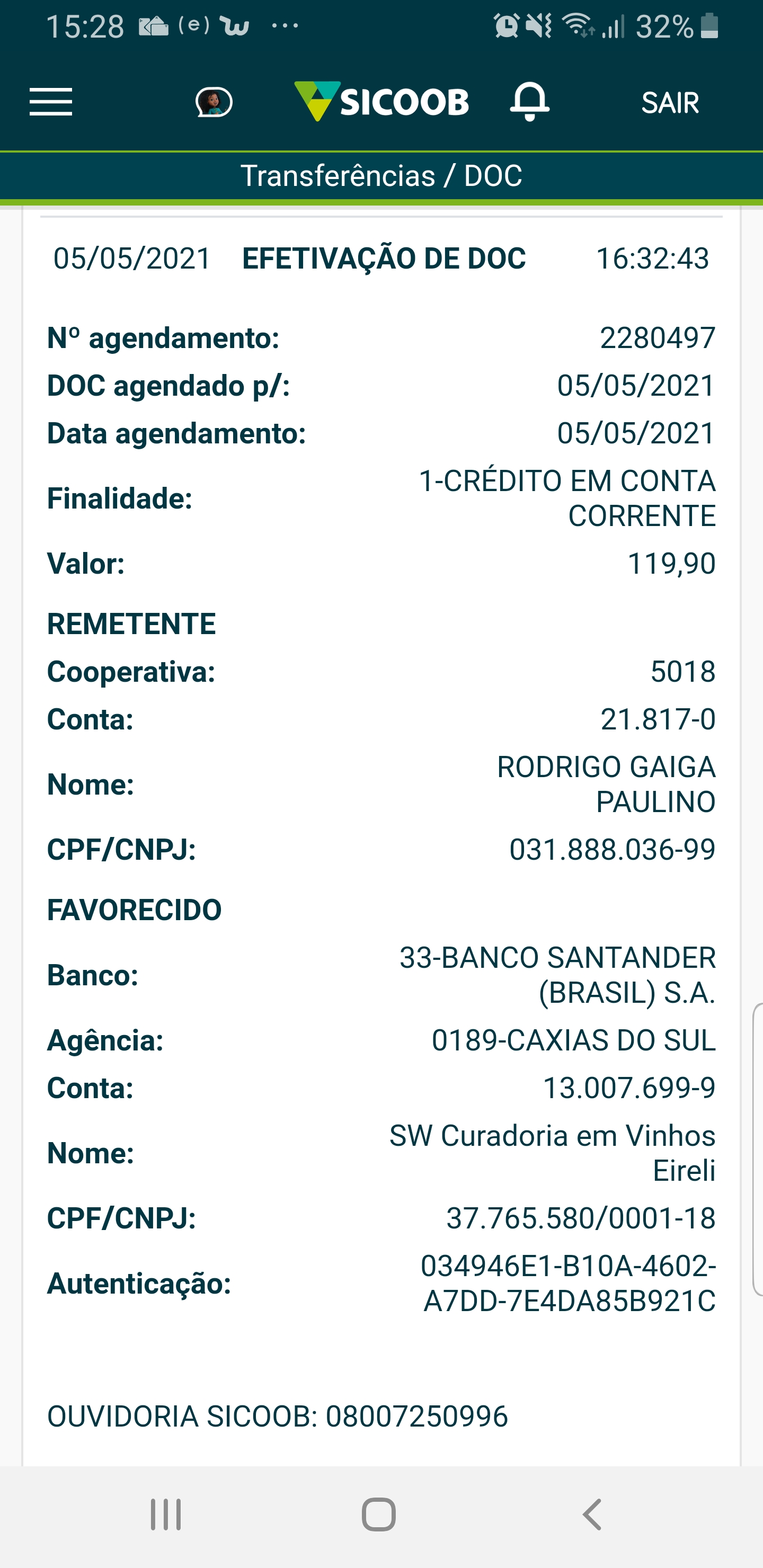763x1568 pixels.
Task: Go back with system back button
Action: [x=592, y=1514]
